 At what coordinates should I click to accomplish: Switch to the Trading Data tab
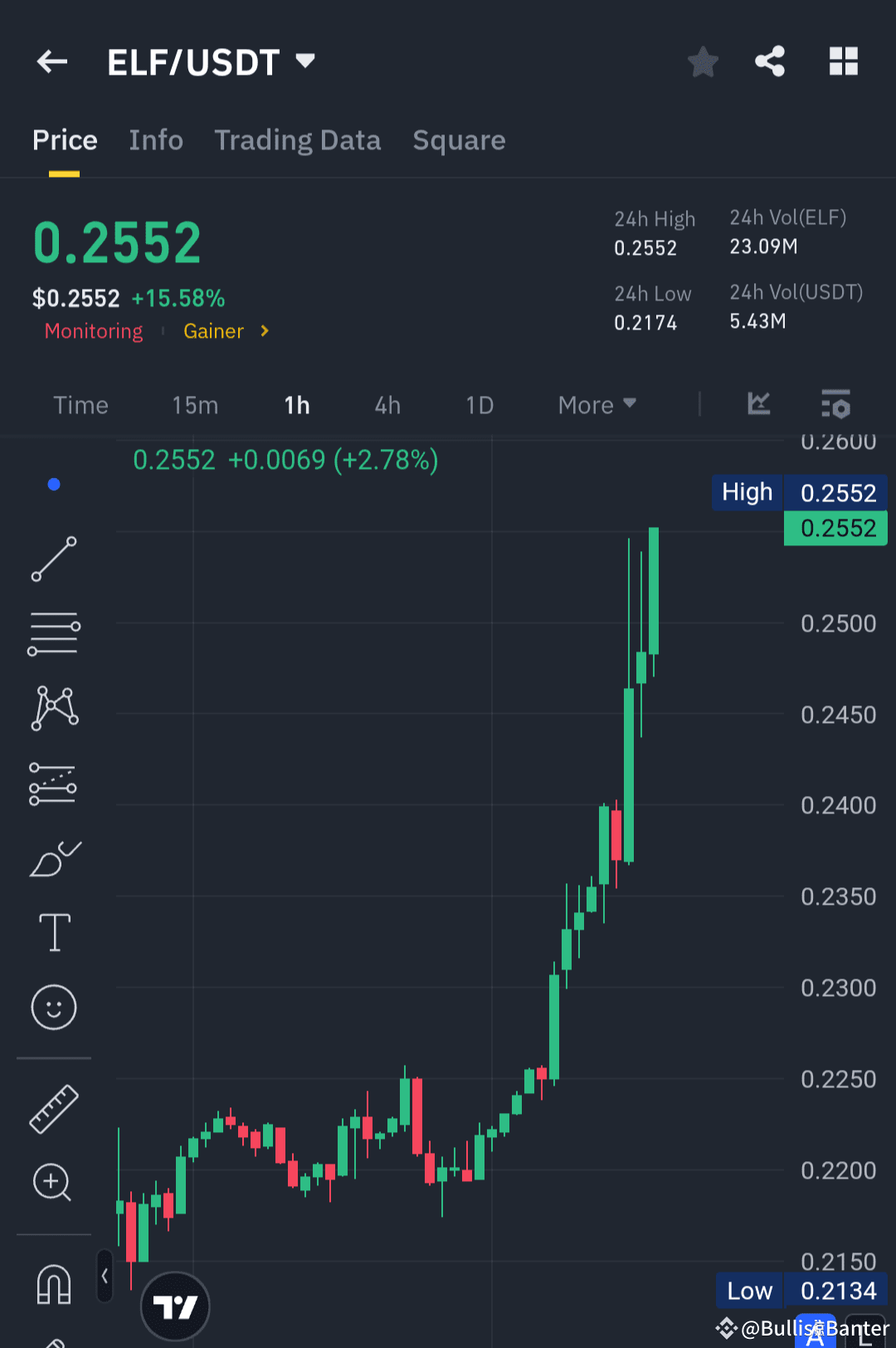297,139
